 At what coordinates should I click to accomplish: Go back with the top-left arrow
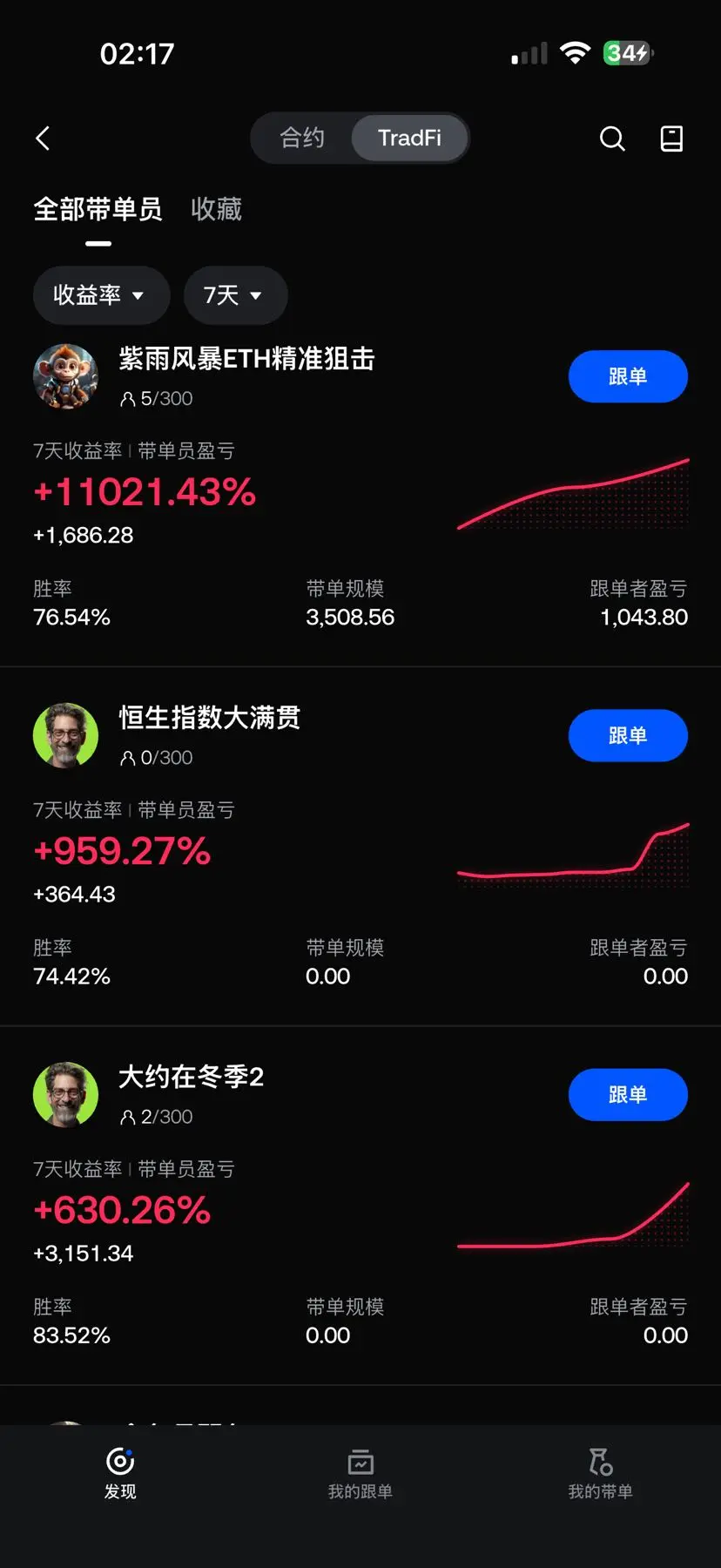[x=43, y=138]
